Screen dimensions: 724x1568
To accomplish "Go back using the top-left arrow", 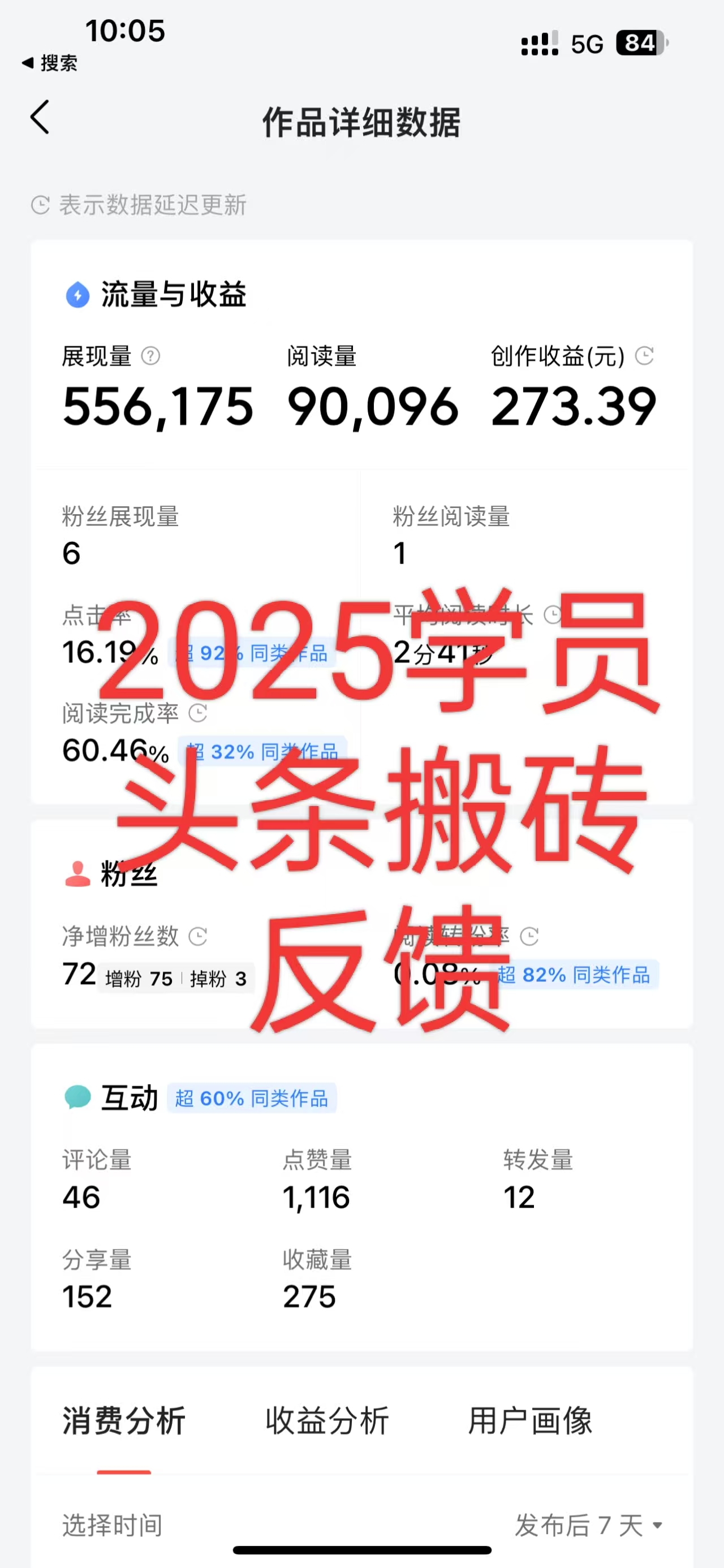I will click(x=40, y=118).
